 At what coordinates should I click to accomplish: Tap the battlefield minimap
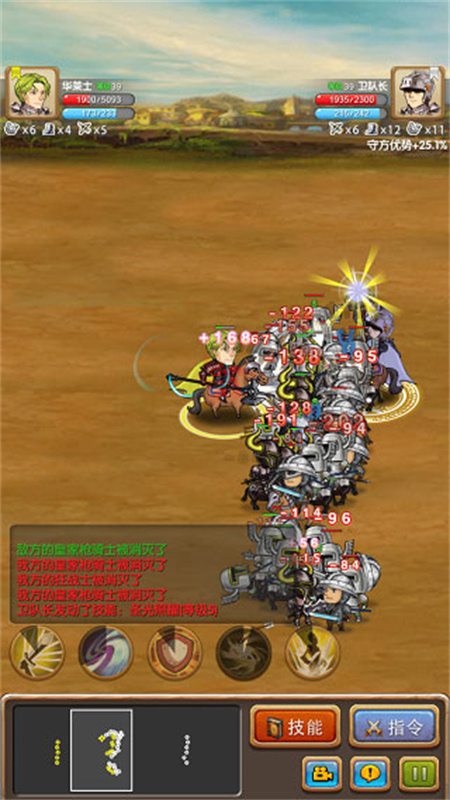127,749
